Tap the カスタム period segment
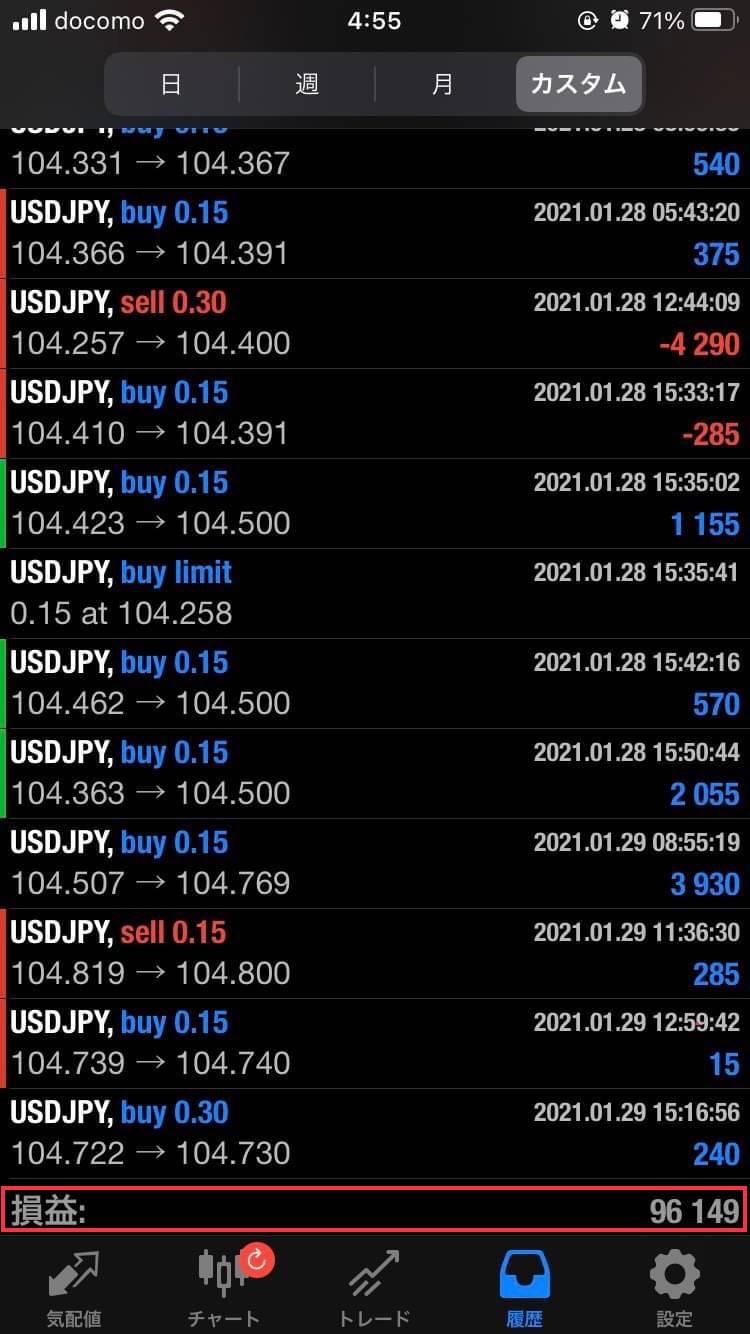 [578, 84]
